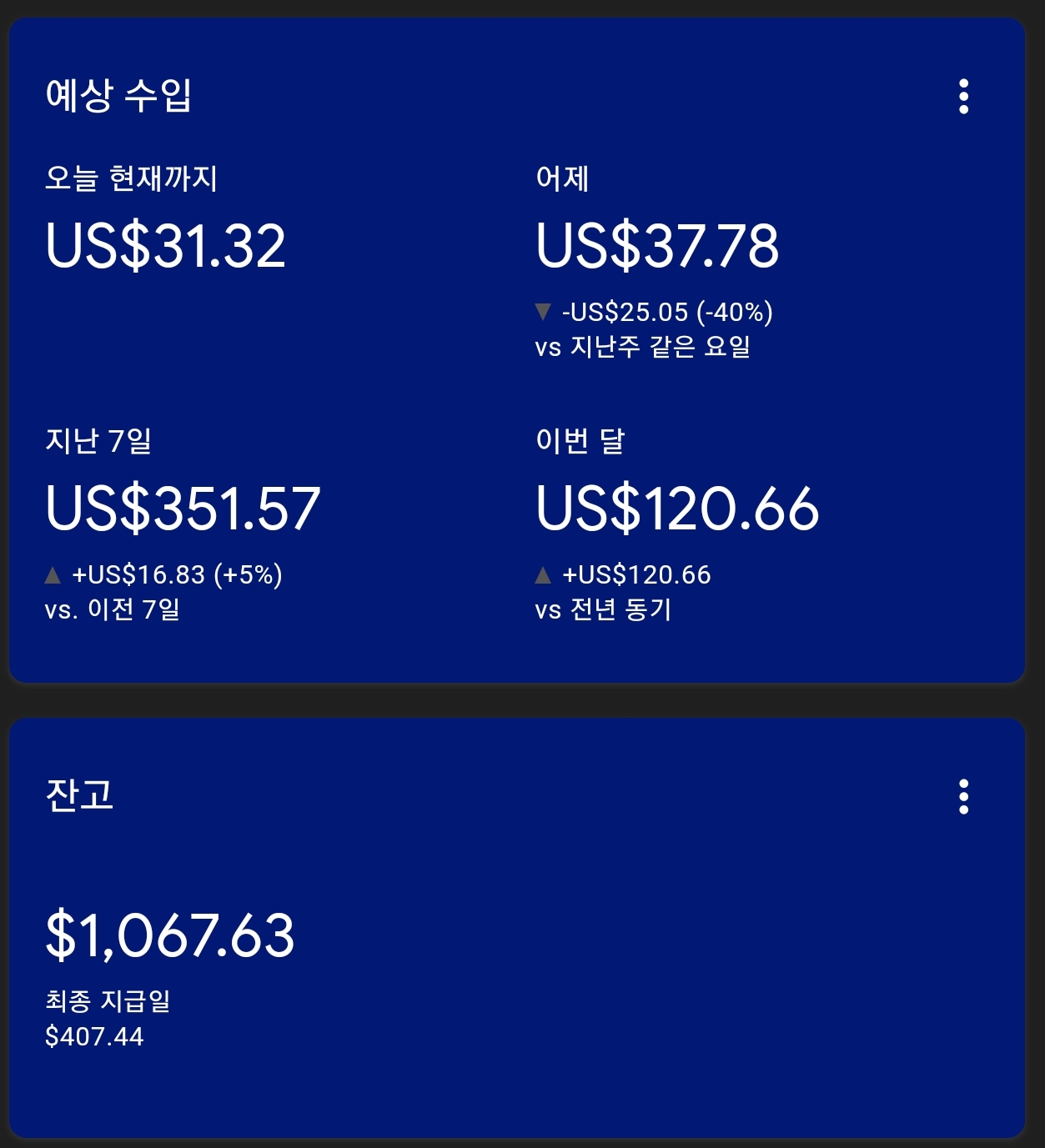This screenshot has height=1148, width=1045.
Task: Open overflow menu on 잔고 card
Action: pyautogui.click(x=963, y=797)
